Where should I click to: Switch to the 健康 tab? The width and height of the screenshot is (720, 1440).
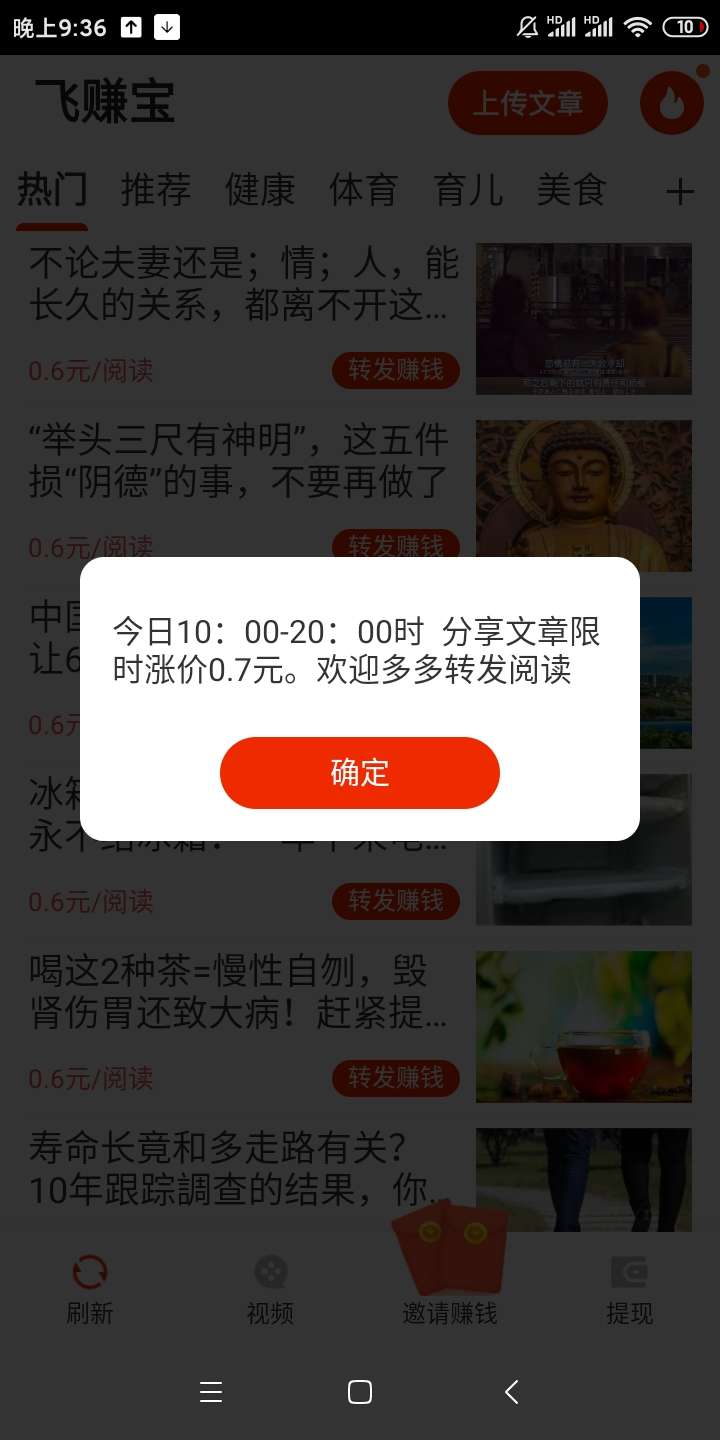[x=260, y=189]
